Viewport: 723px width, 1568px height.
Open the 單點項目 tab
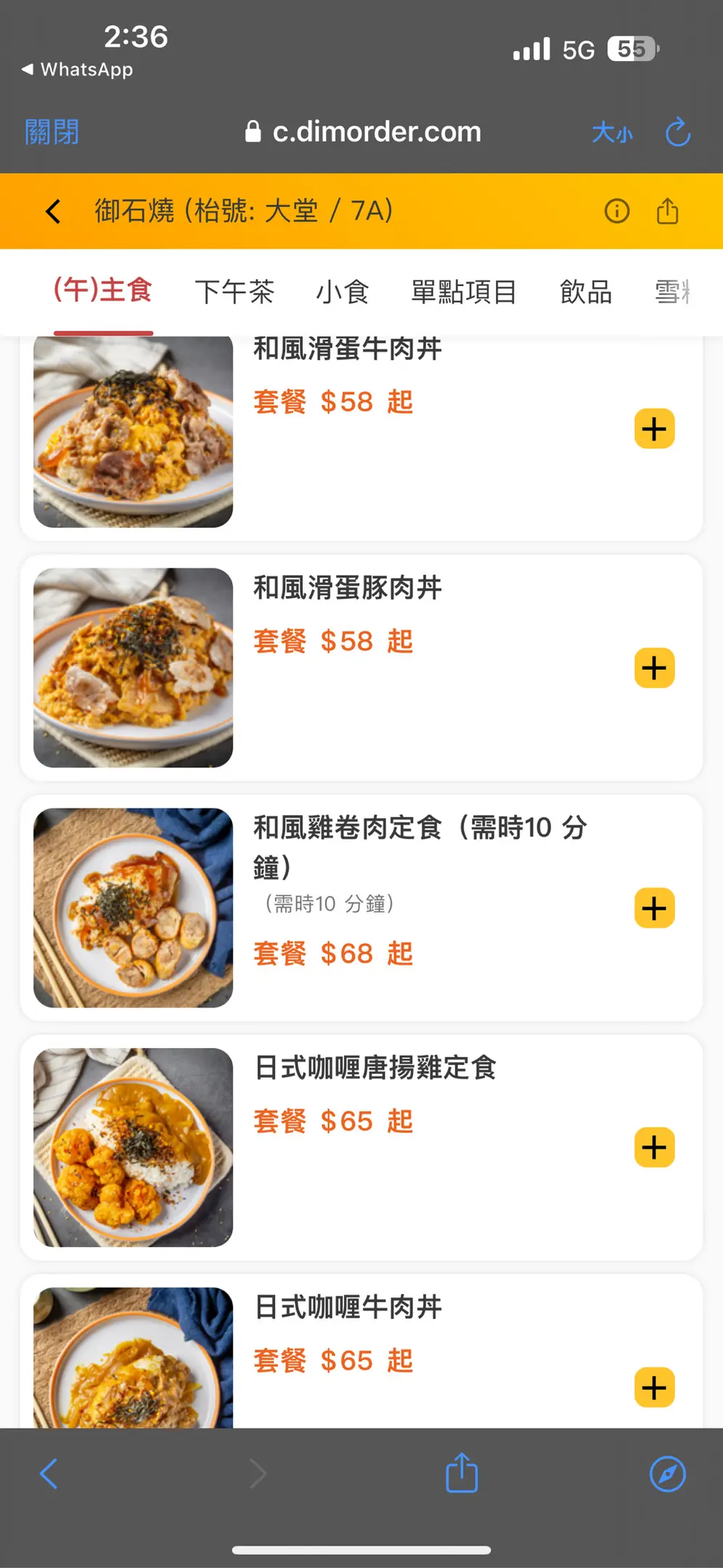pyautogui.click(x=464, y=292)
